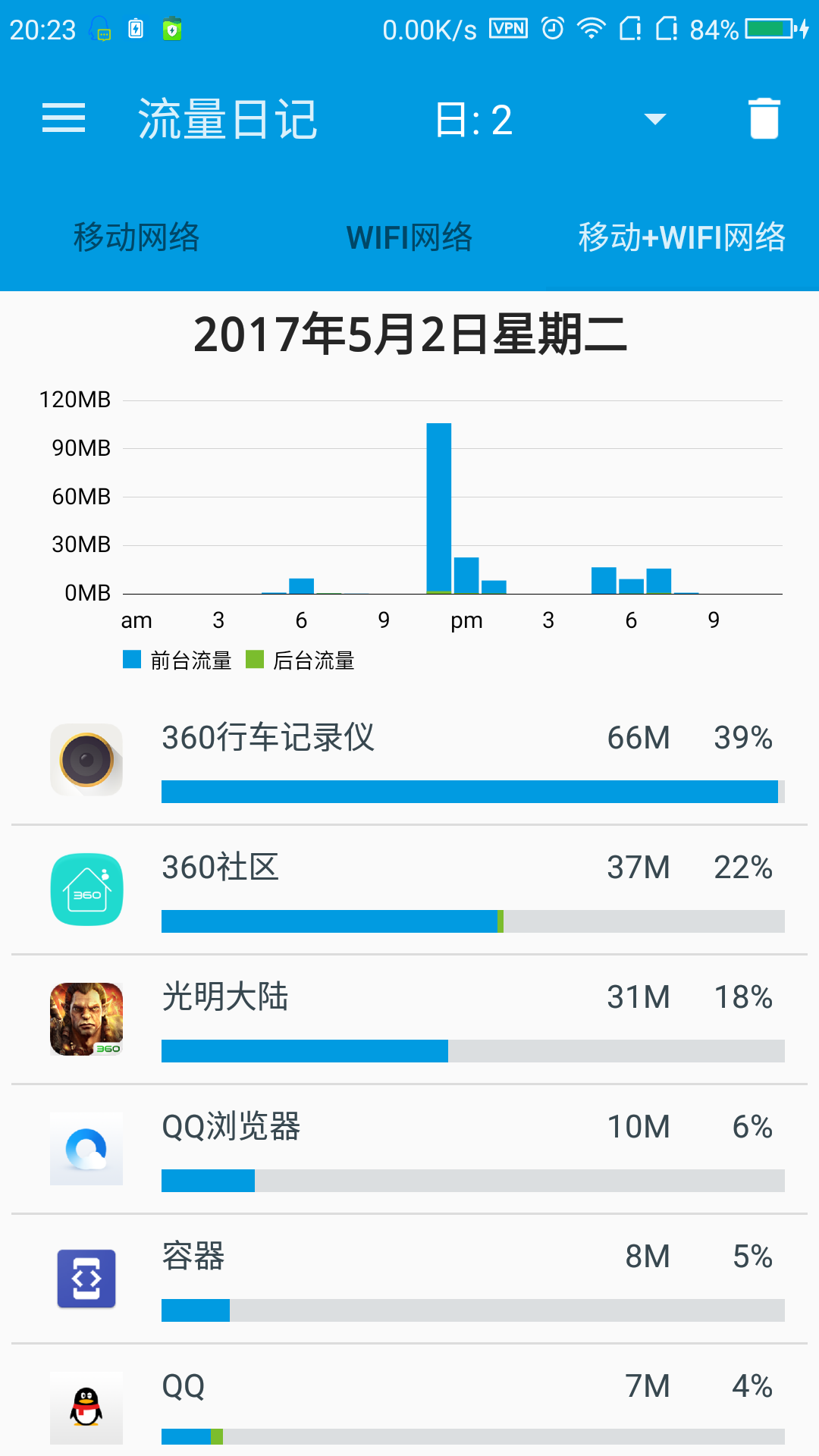Tap the 容器 app row
Viewport: 819px width, 1456px height.
409,1279
